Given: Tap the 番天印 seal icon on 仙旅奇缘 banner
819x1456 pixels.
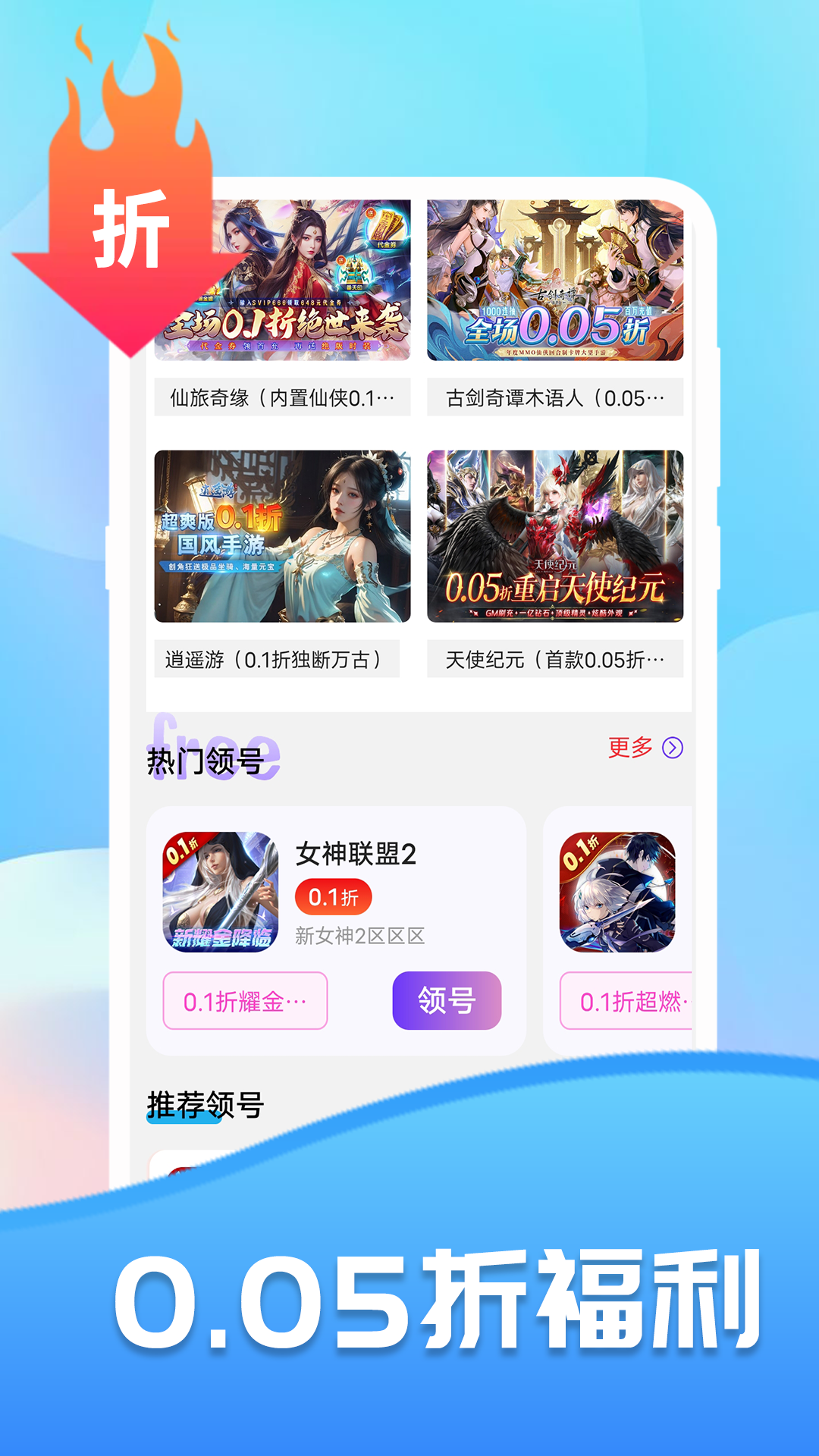Looking at the screenshot, I should click(353, 275).
